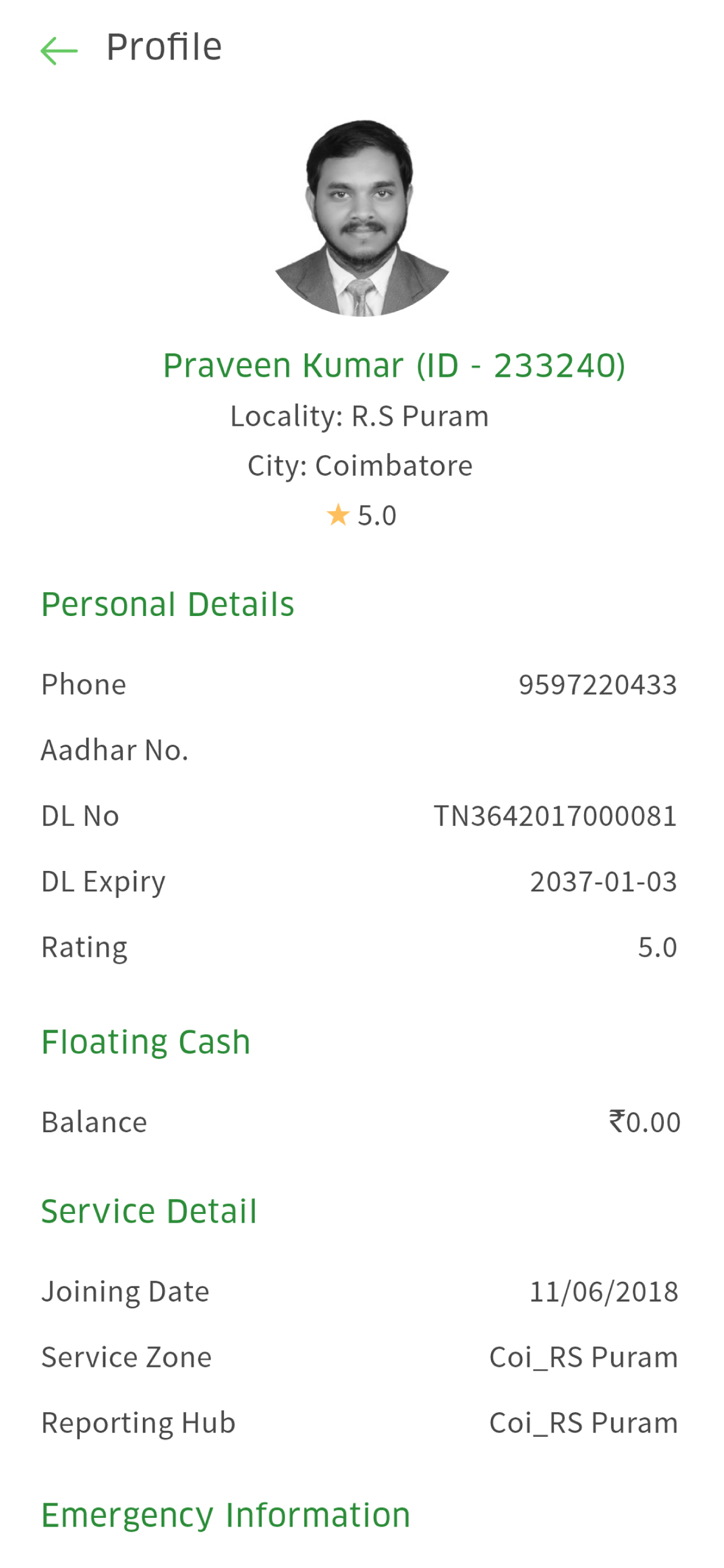Go back using the green arrow
724x1568 pixels.
coord(59,51)
